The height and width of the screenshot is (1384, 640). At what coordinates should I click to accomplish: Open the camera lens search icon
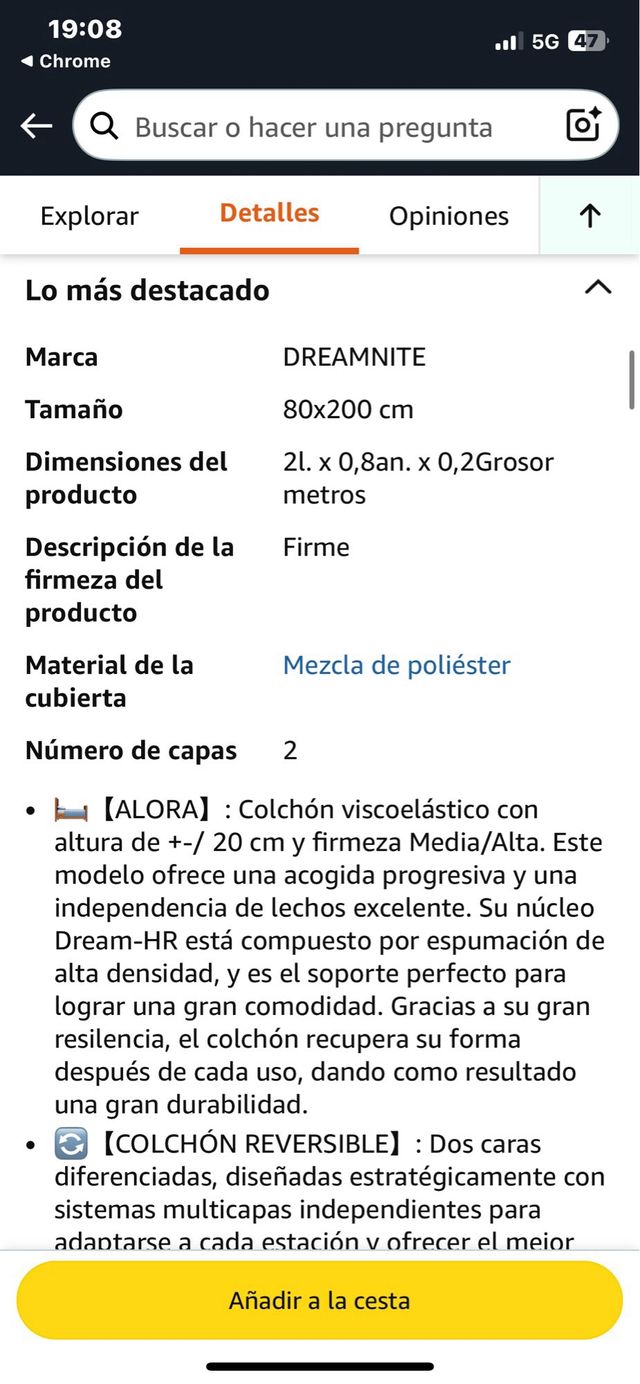click(583, 125)
